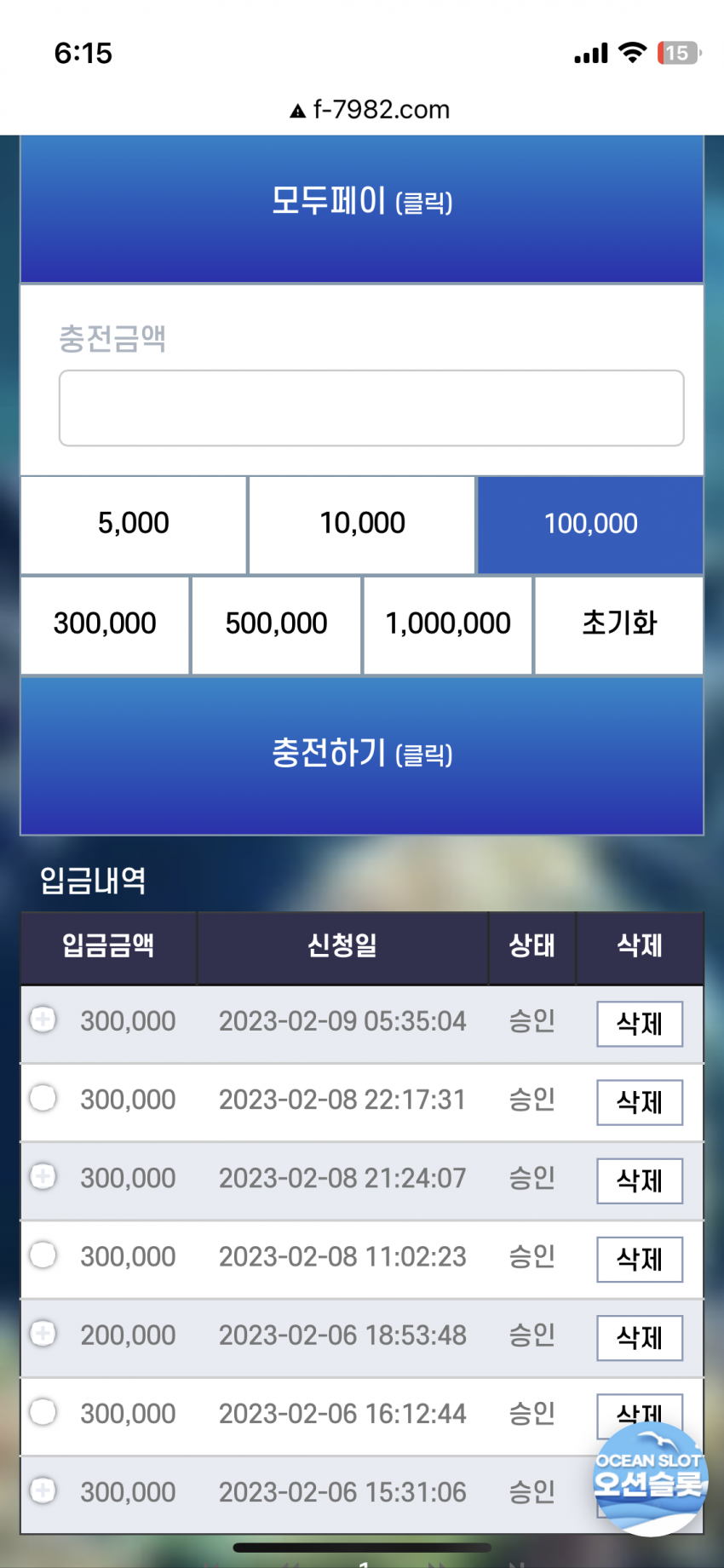Focus the 충전금액 input field

371,408
